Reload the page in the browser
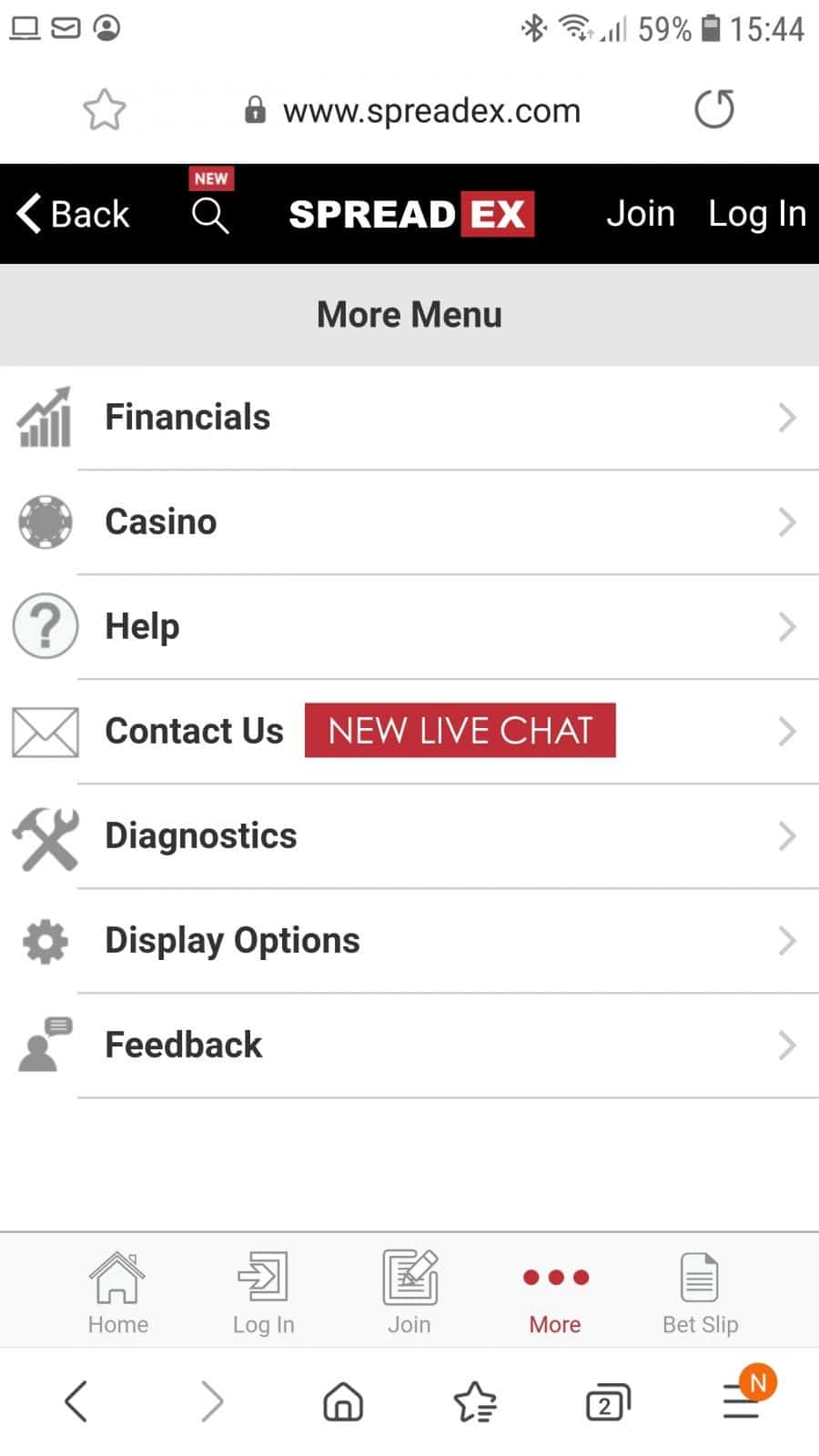Image resolution: width=819 pixels, height=1456 pixels. pos(714,110)
